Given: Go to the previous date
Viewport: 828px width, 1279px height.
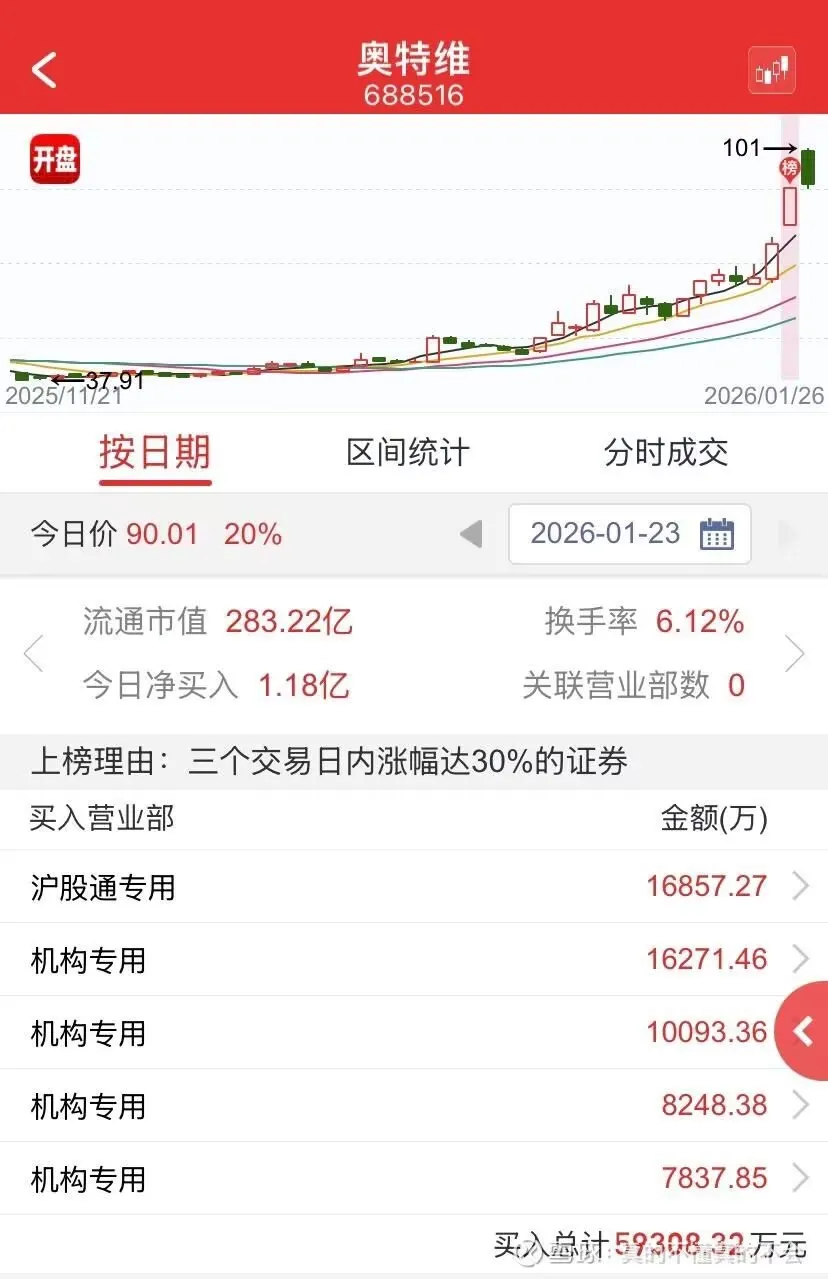Looking at the screenshot, I should click(471, 534).
